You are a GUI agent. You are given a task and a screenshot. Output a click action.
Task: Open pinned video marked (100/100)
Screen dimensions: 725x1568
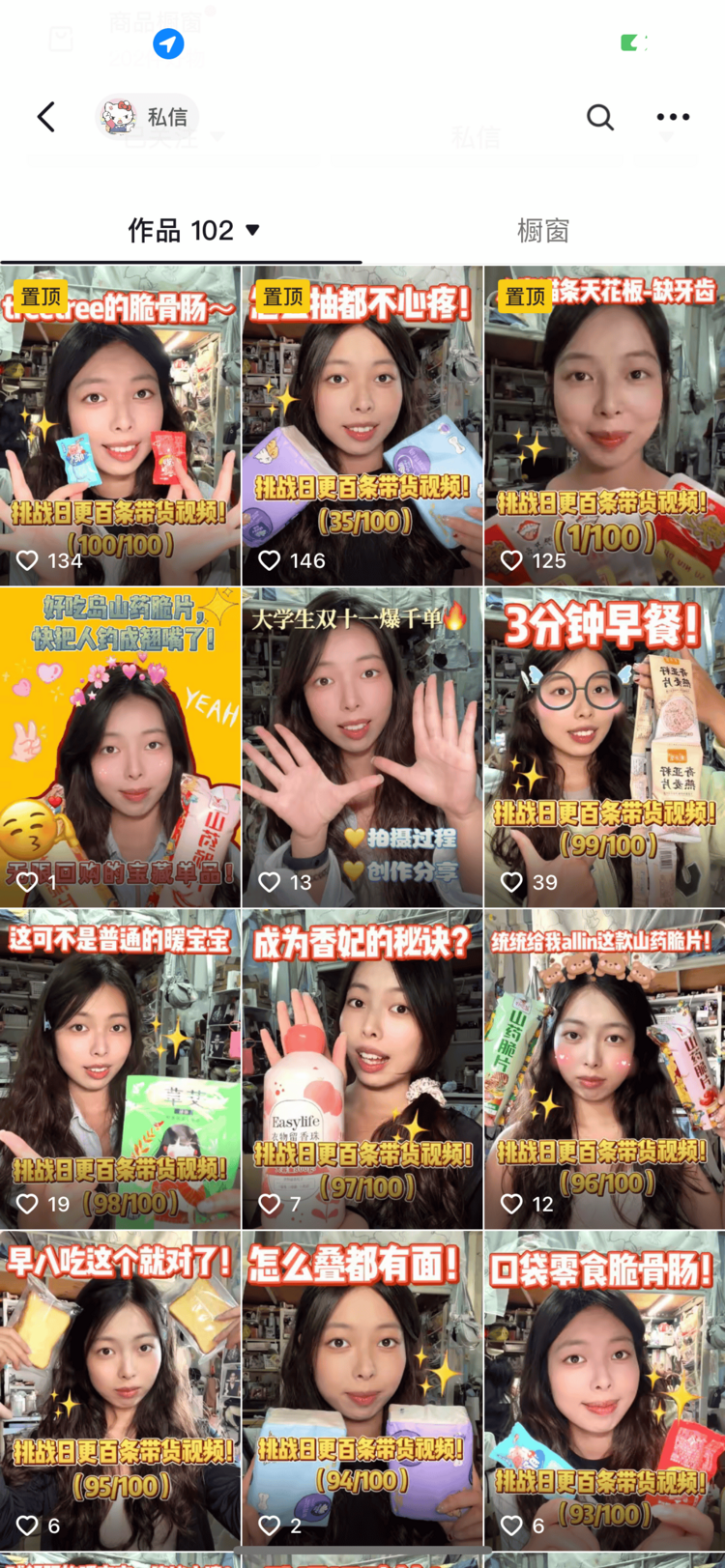120,425
